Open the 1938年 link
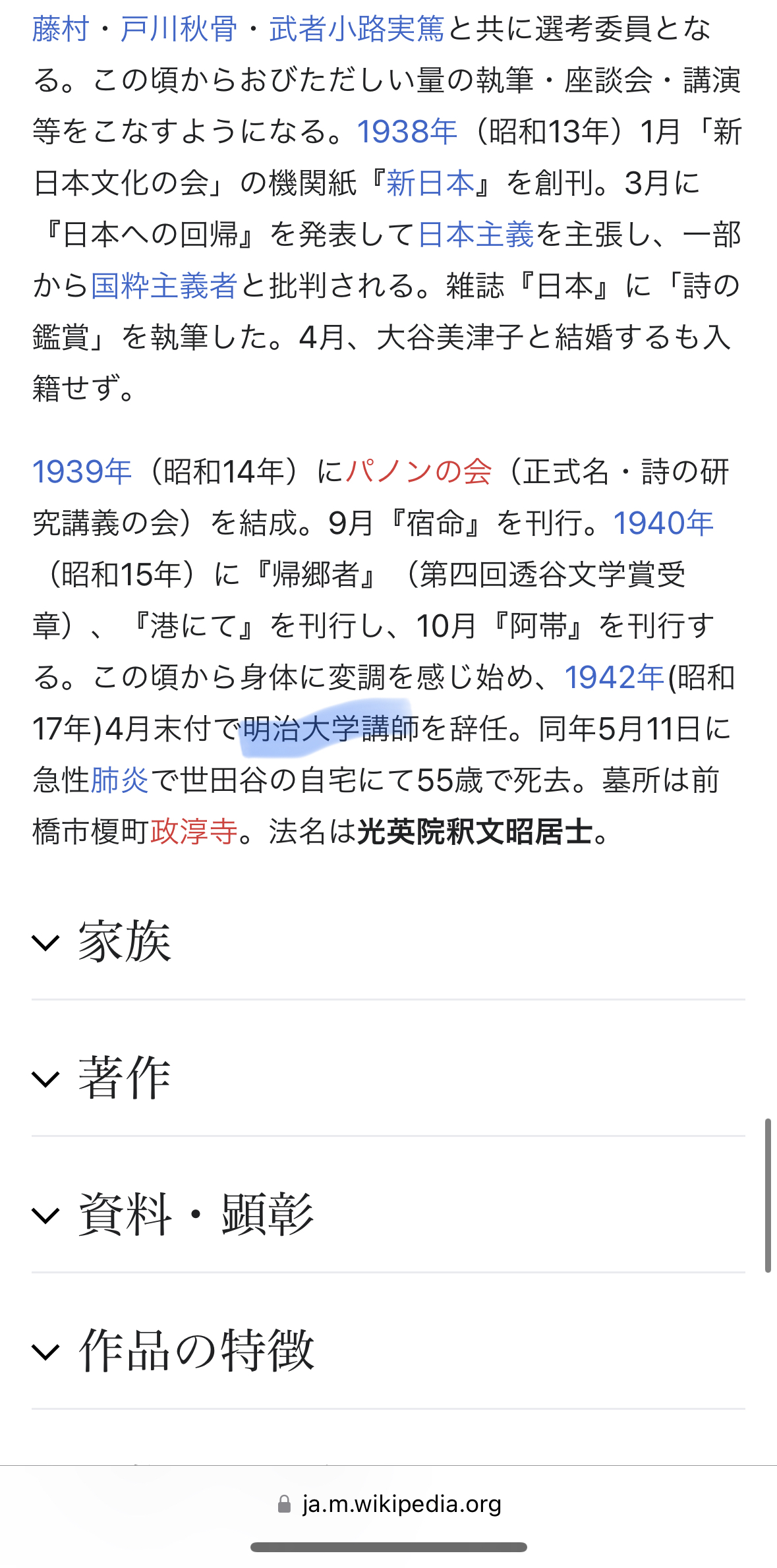The width and height of the screenshot is (777, 1568). (x=407, y=132)
